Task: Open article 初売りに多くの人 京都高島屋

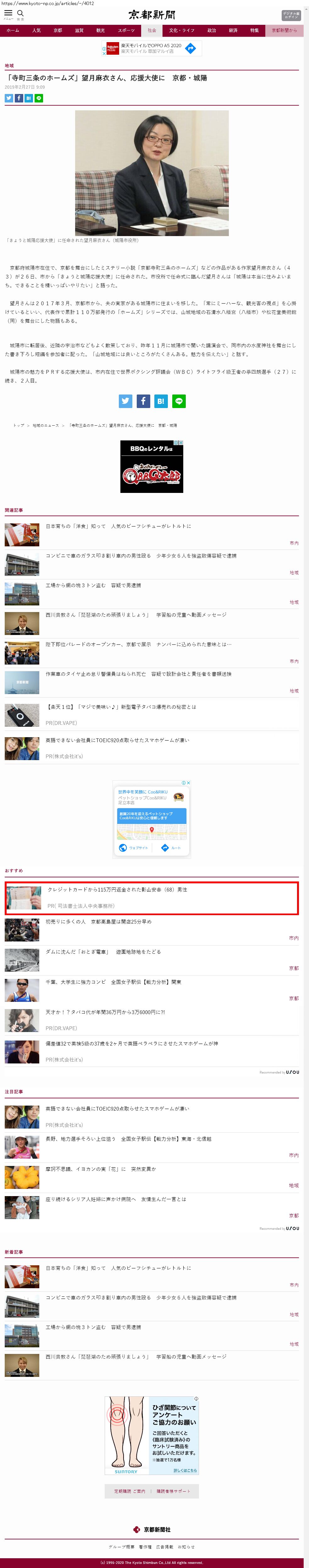Action: click(x=98, y=922)
